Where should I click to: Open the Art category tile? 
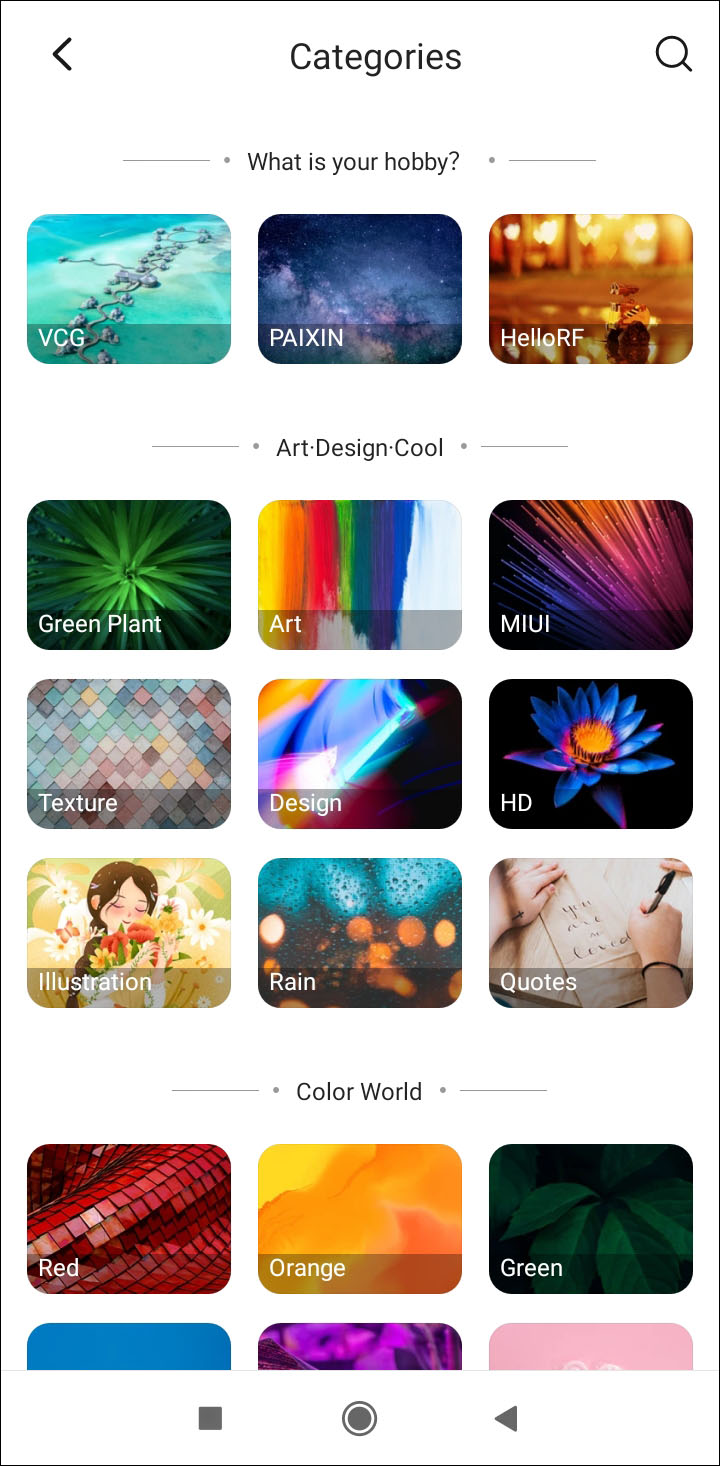pyautogui.click(x=360, y=575)
